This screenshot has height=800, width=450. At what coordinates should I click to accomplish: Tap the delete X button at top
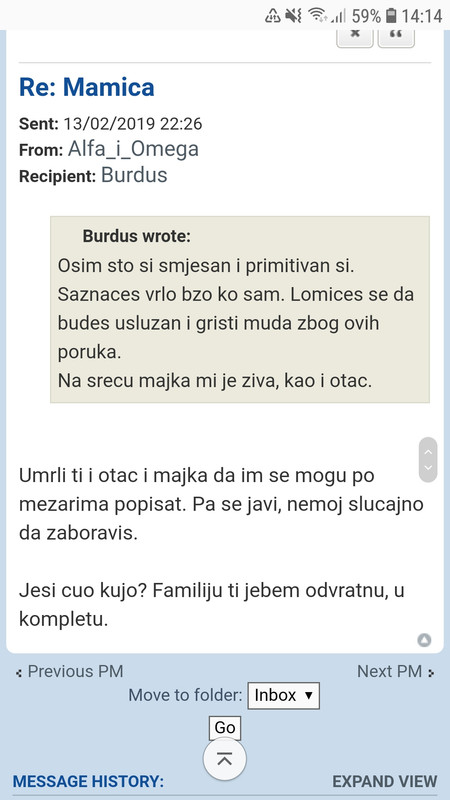coord(355,37)
